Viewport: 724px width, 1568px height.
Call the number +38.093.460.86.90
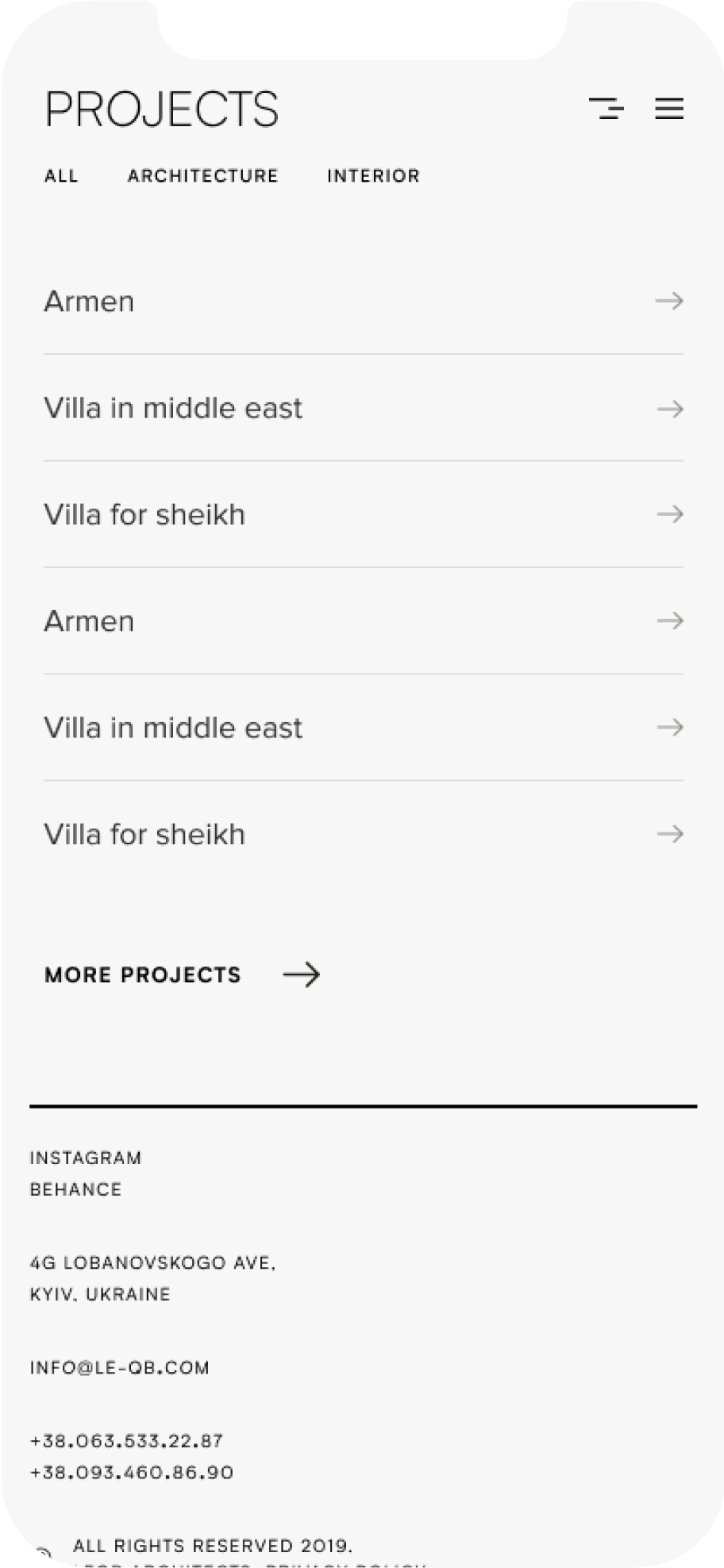pyautogui.click(x=132, y=1472)
